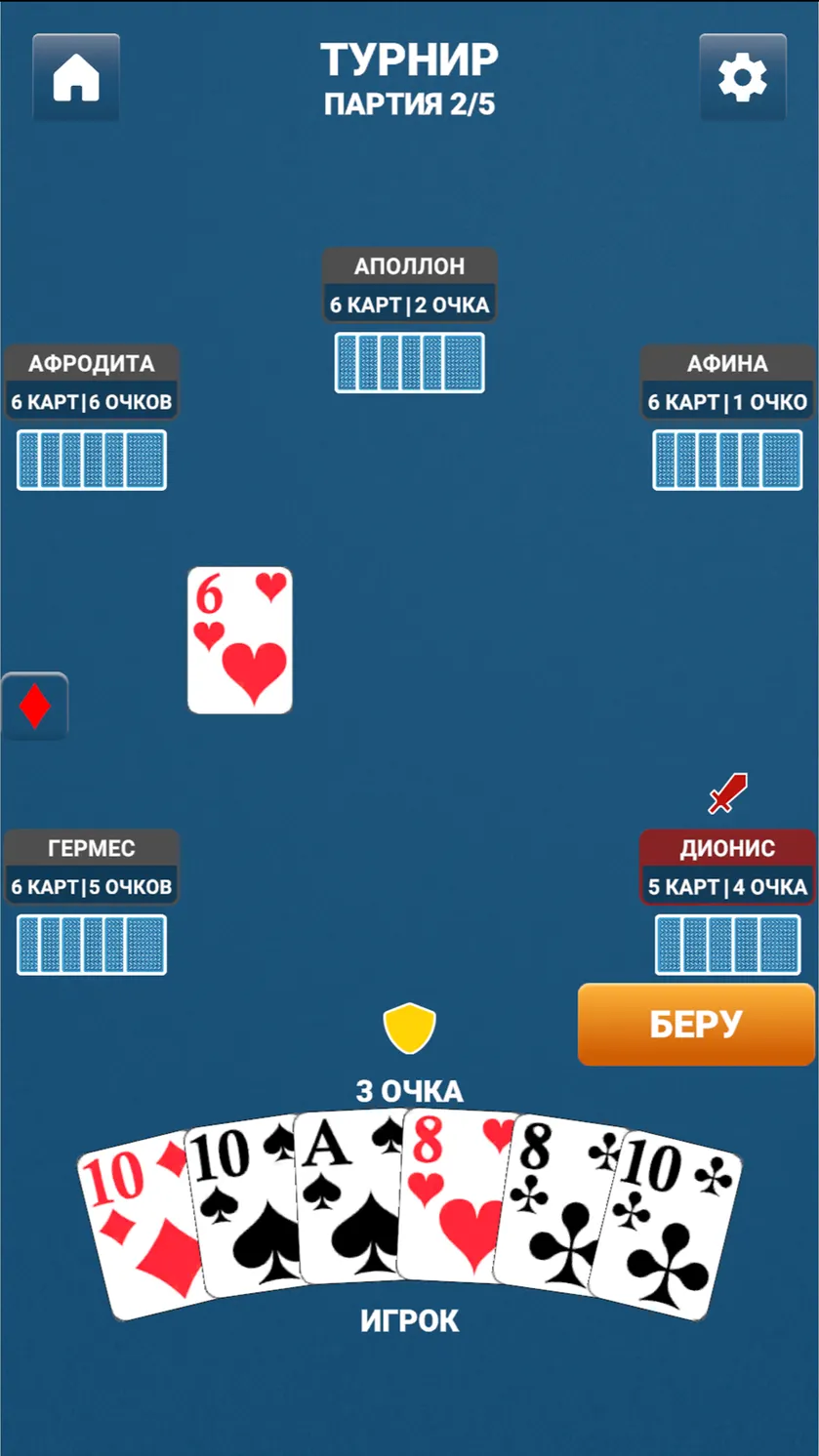This screenshot has width=819, height=1456.
Task: Select the 10 of clubs card
Action: (x=669, y=1225)
